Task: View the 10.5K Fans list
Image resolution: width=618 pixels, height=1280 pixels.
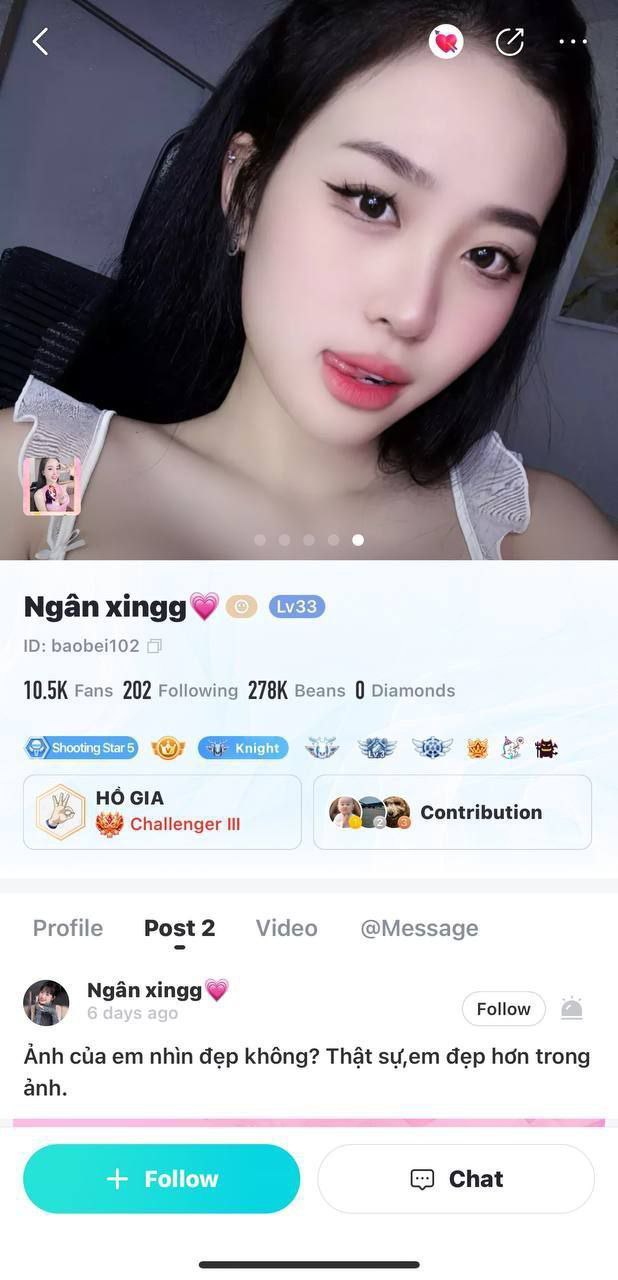Action: click(68, 690)
